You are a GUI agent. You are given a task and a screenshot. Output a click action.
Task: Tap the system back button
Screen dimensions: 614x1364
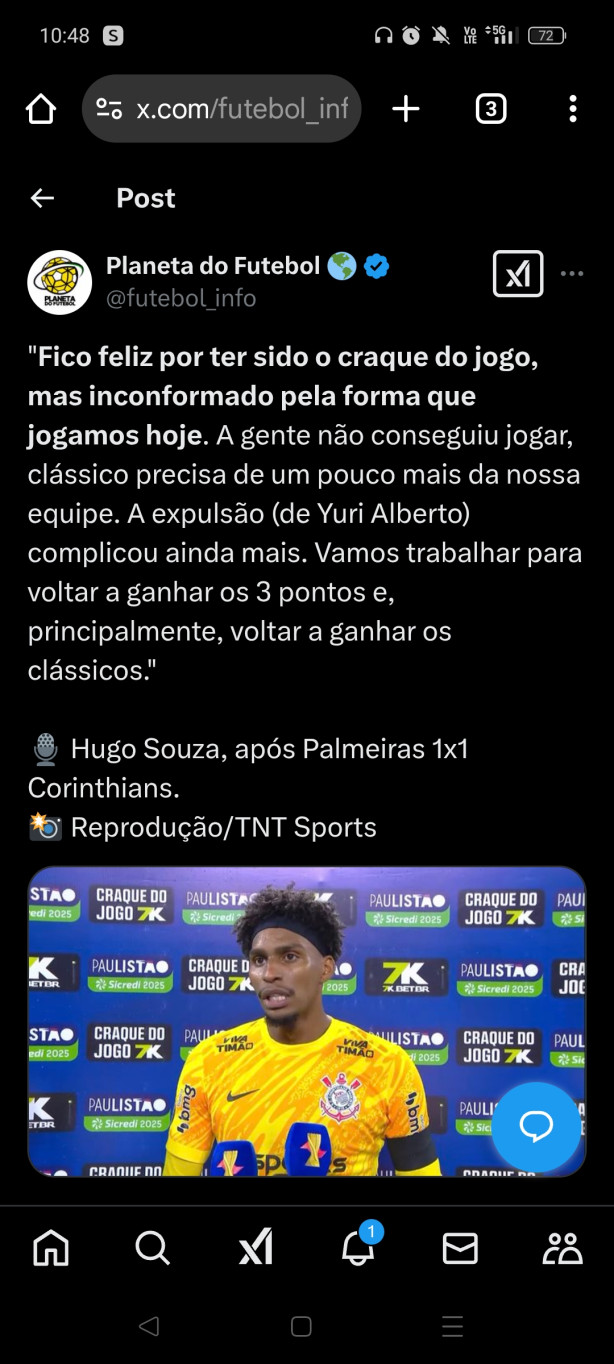(149, 1327)
